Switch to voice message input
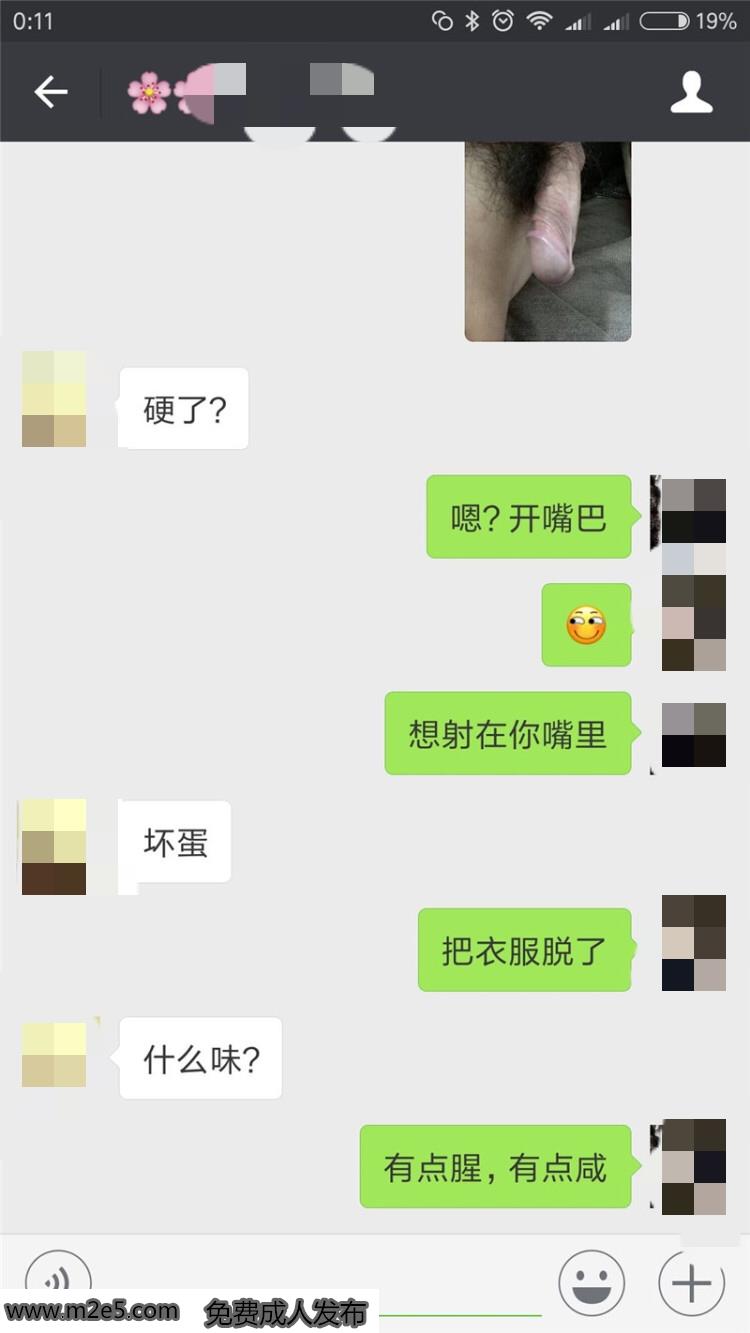The image size is (750, 1333). (58, 1280)
